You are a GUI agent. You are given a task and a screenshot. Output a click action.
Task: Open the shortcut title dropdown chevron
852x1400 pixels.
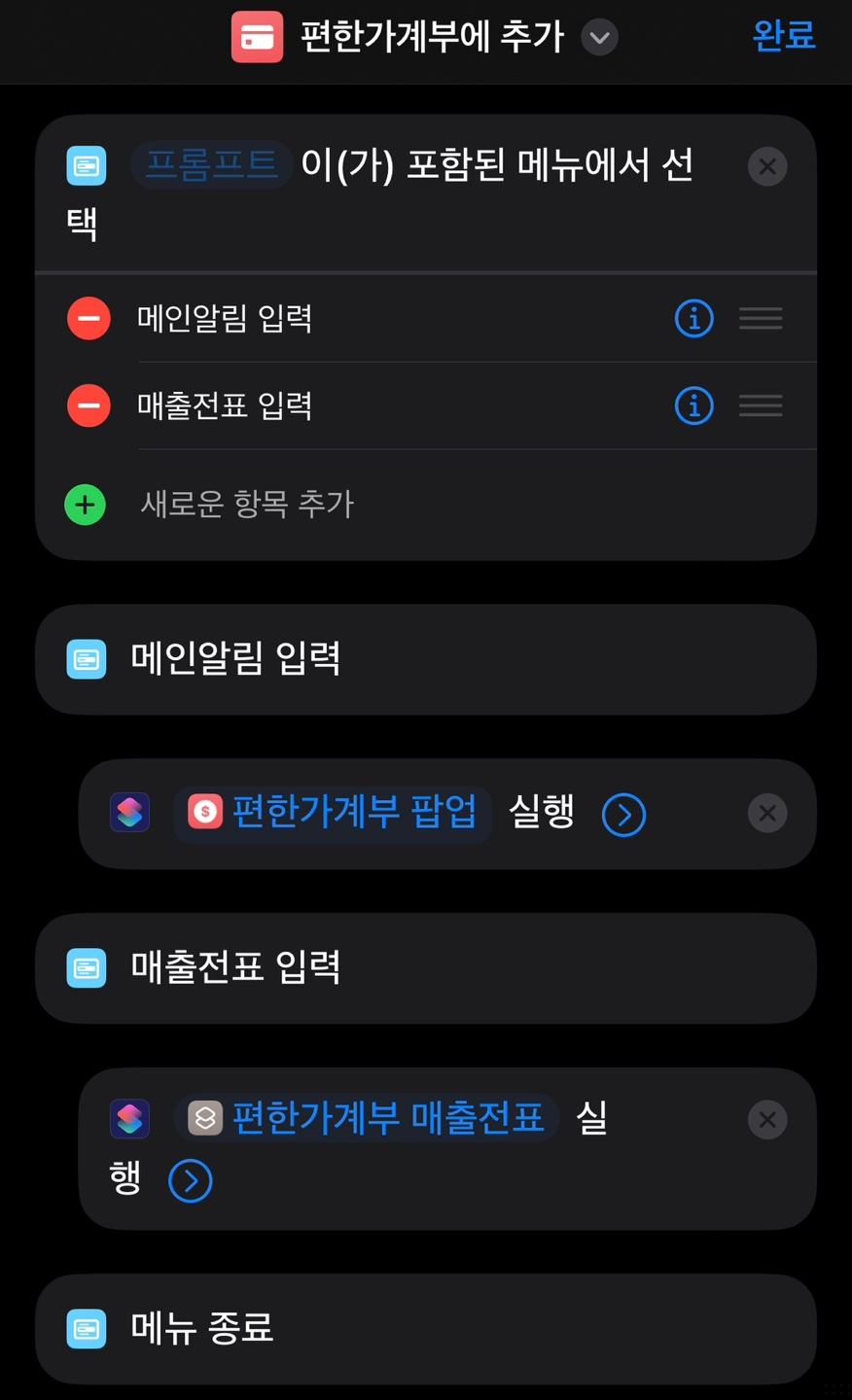tap(599, 38)
